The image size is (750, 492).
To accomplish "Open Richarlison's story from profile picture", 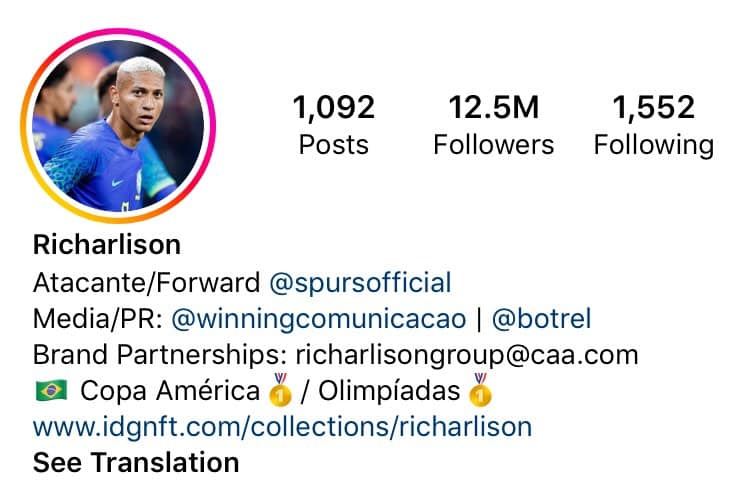I will (x=120, y=125).
